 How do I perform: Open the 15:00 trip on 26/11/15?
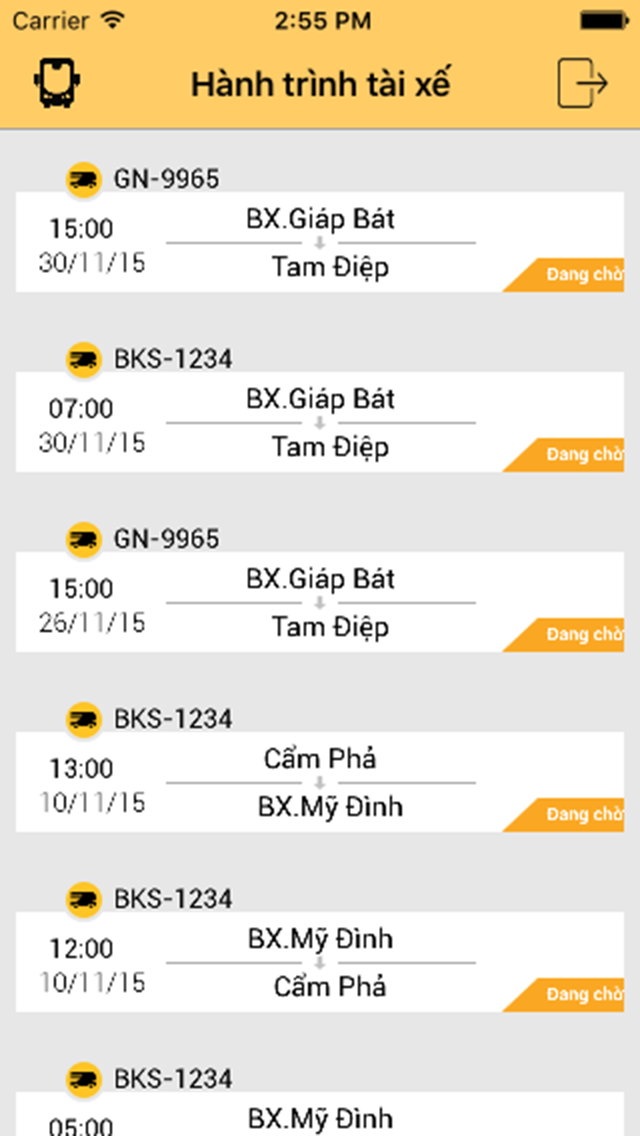[320, 602]
